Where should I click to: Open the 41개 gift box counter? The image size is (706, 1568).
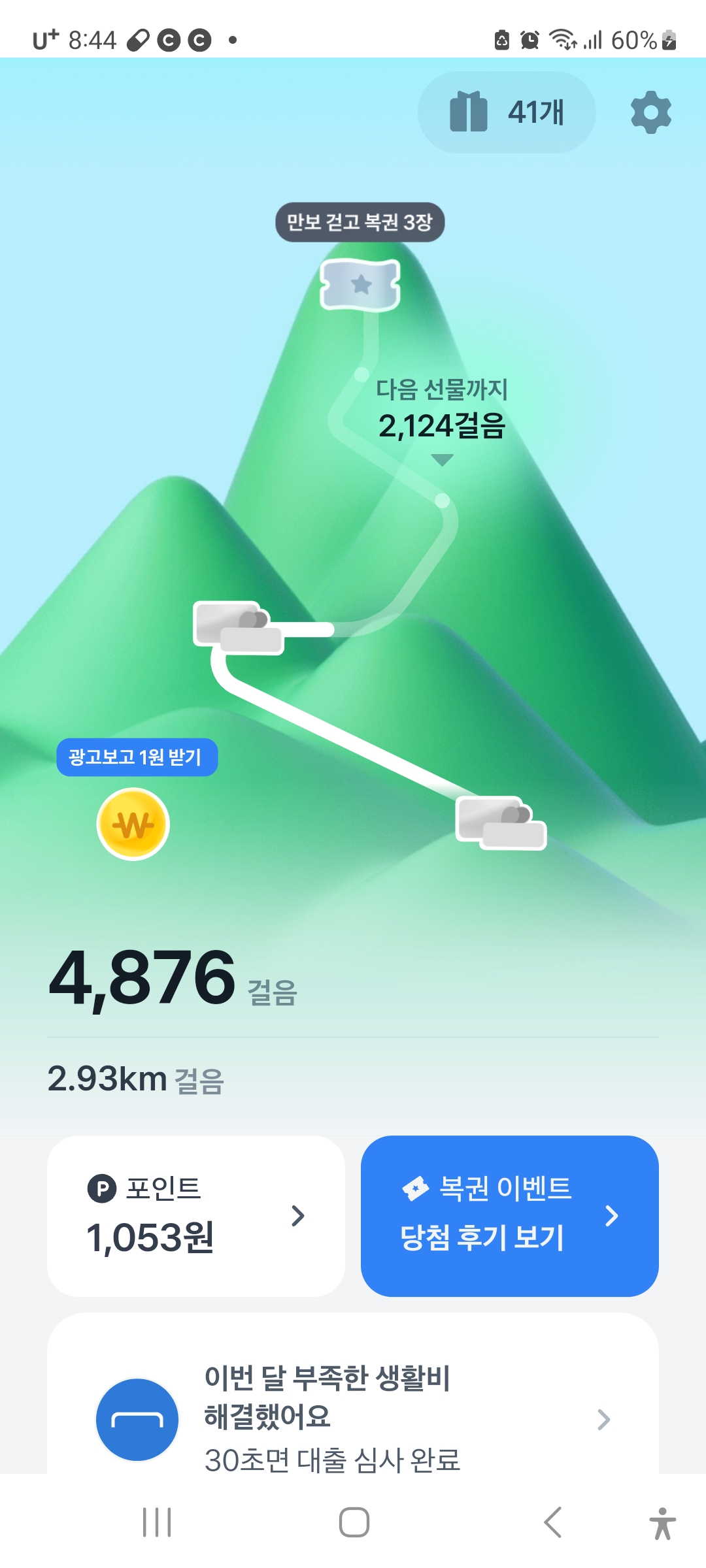pyautogui.click(x=507, y=112)
